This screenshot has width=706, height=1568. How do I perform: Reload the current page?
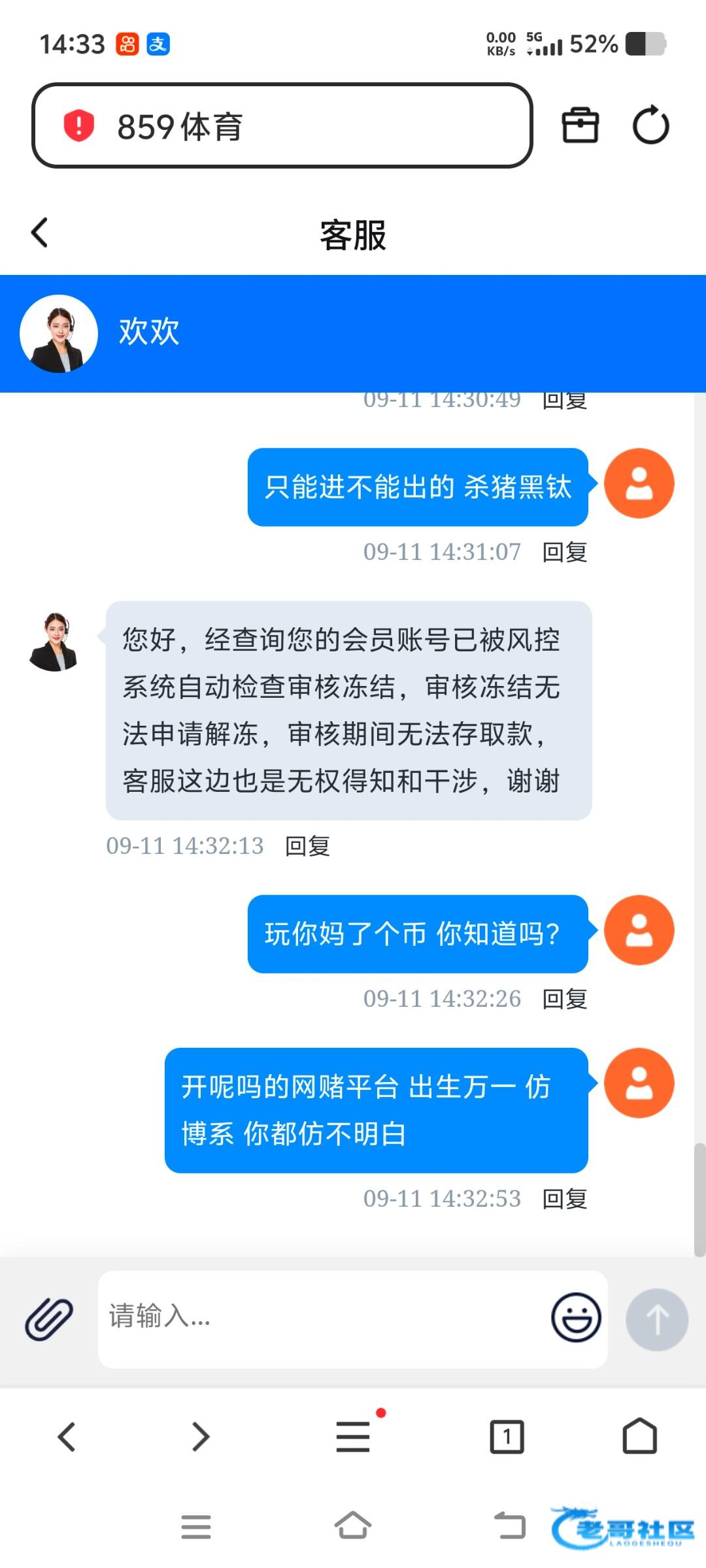coord(650,125)
